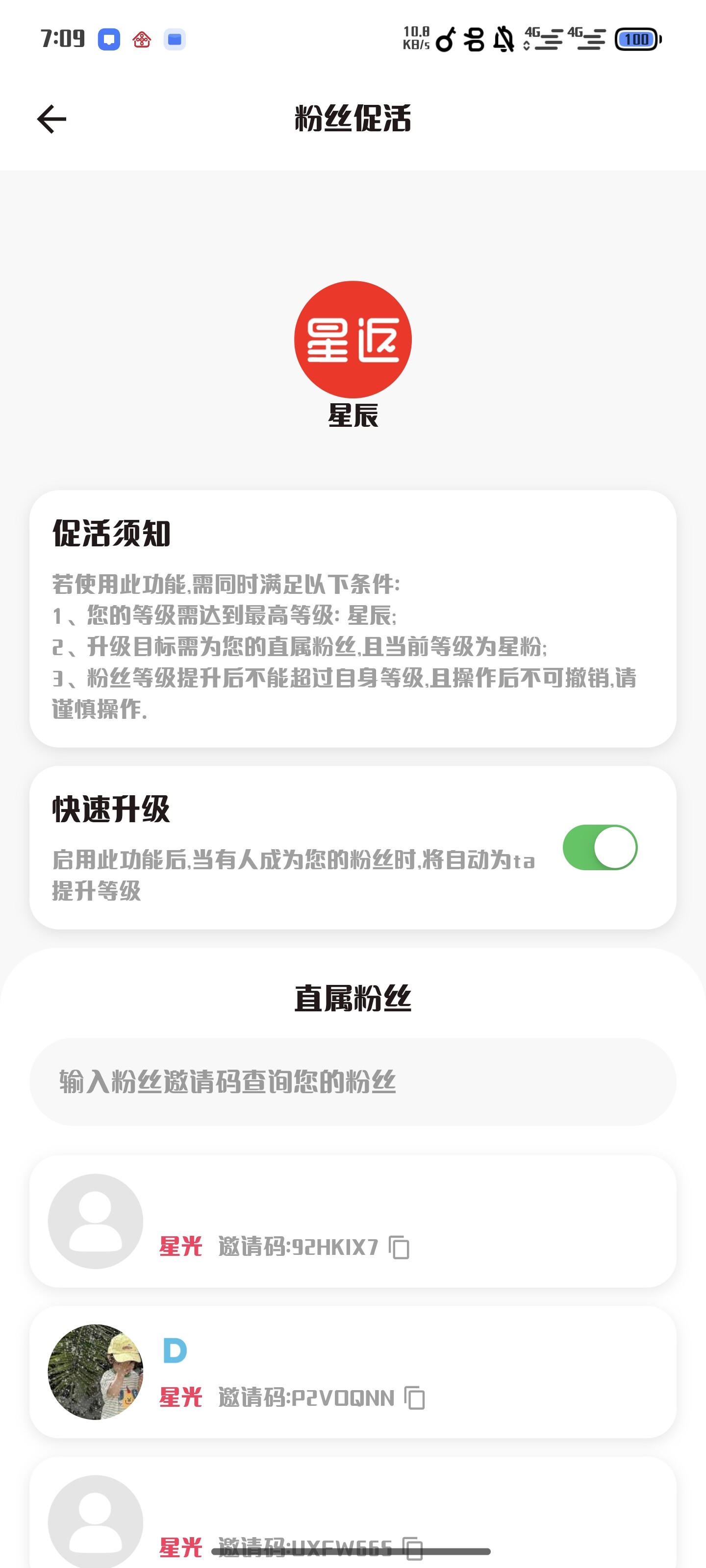Image resolution: width=706 pixels, height=1568 pixels.
Task: Copy invite code 92HKIX7
Action: [x=399, y=1247]
